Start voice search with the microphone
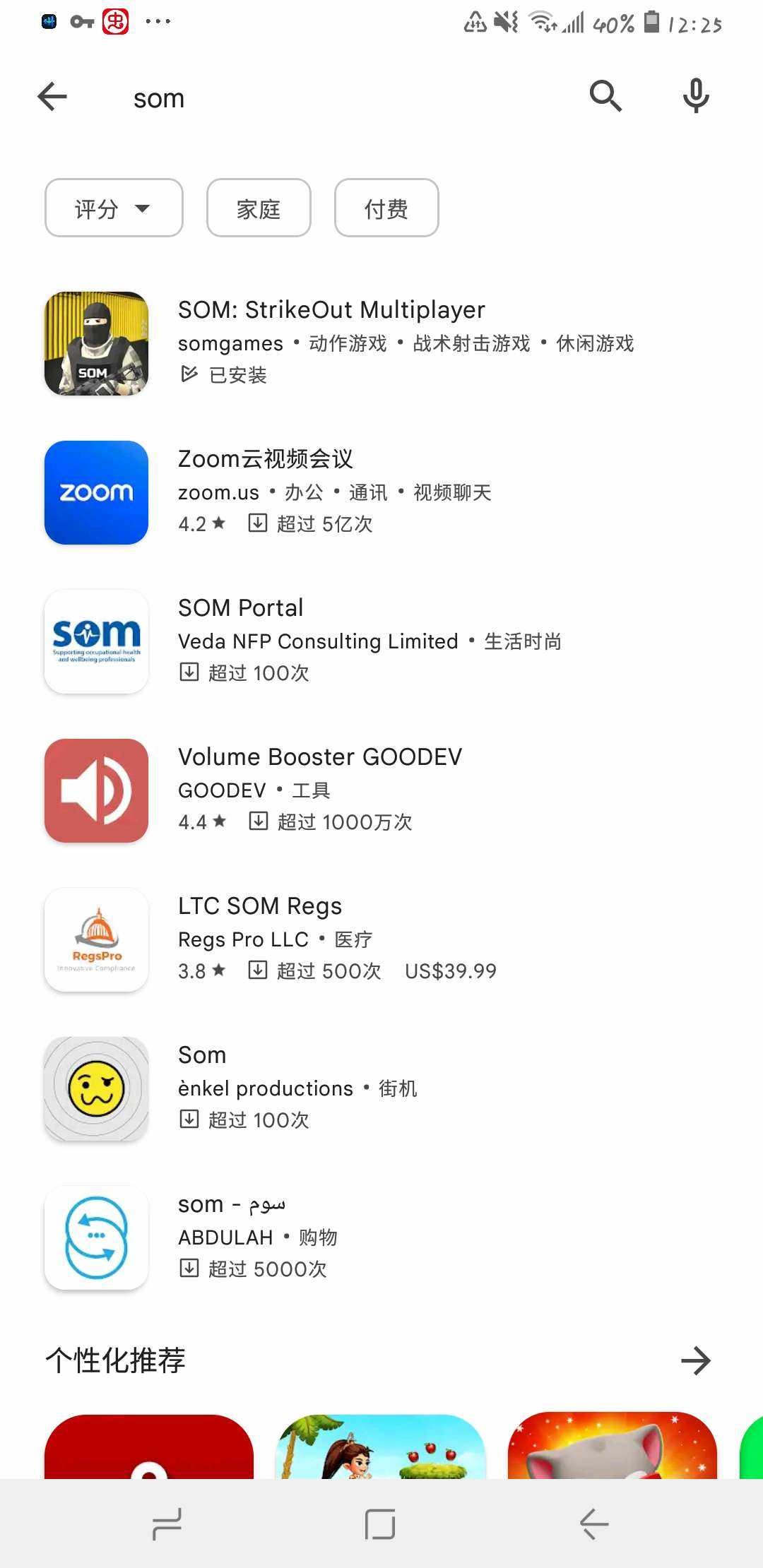 pos(696,97)
